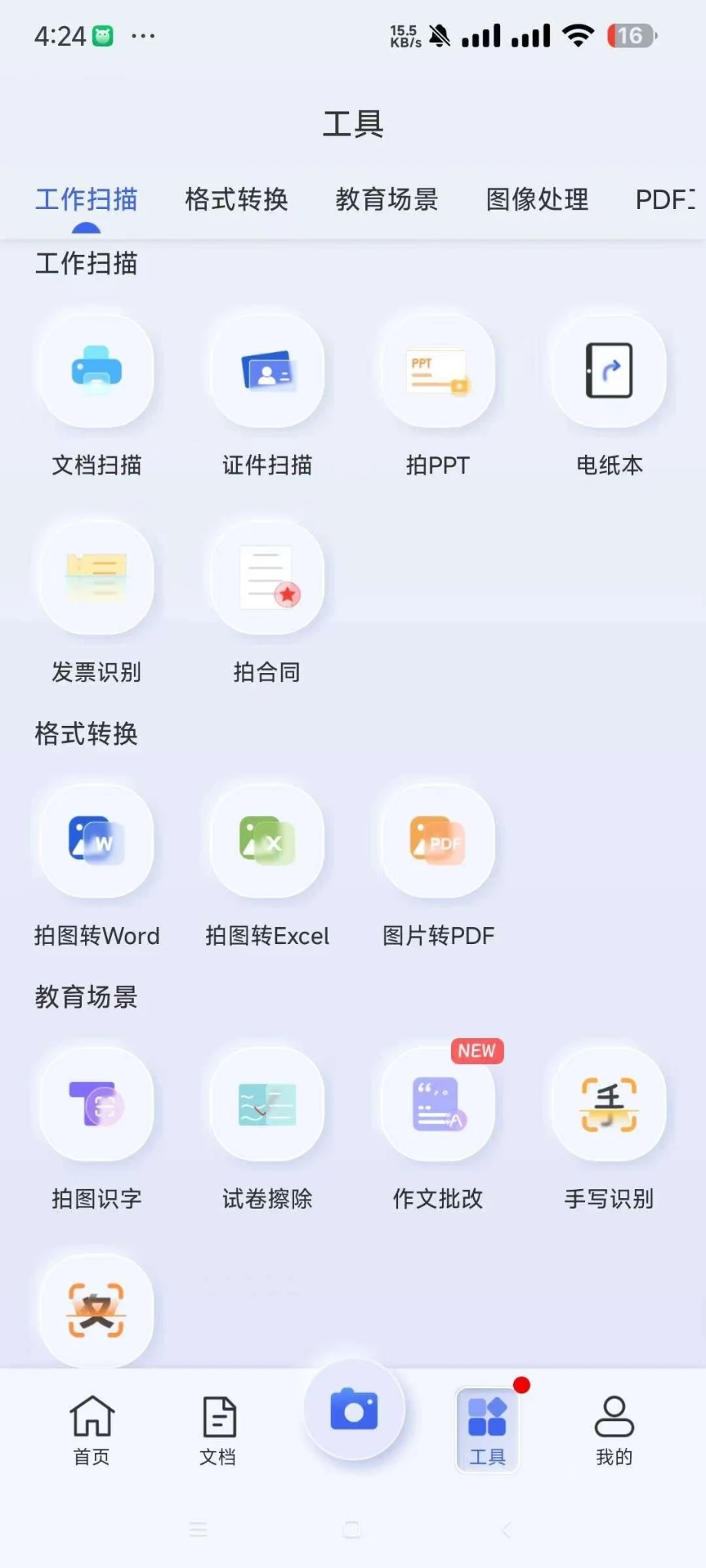Viewport: 706px width, 1568px height.
Task: Open the 拍合同 tool
Action: coord(267,578)
